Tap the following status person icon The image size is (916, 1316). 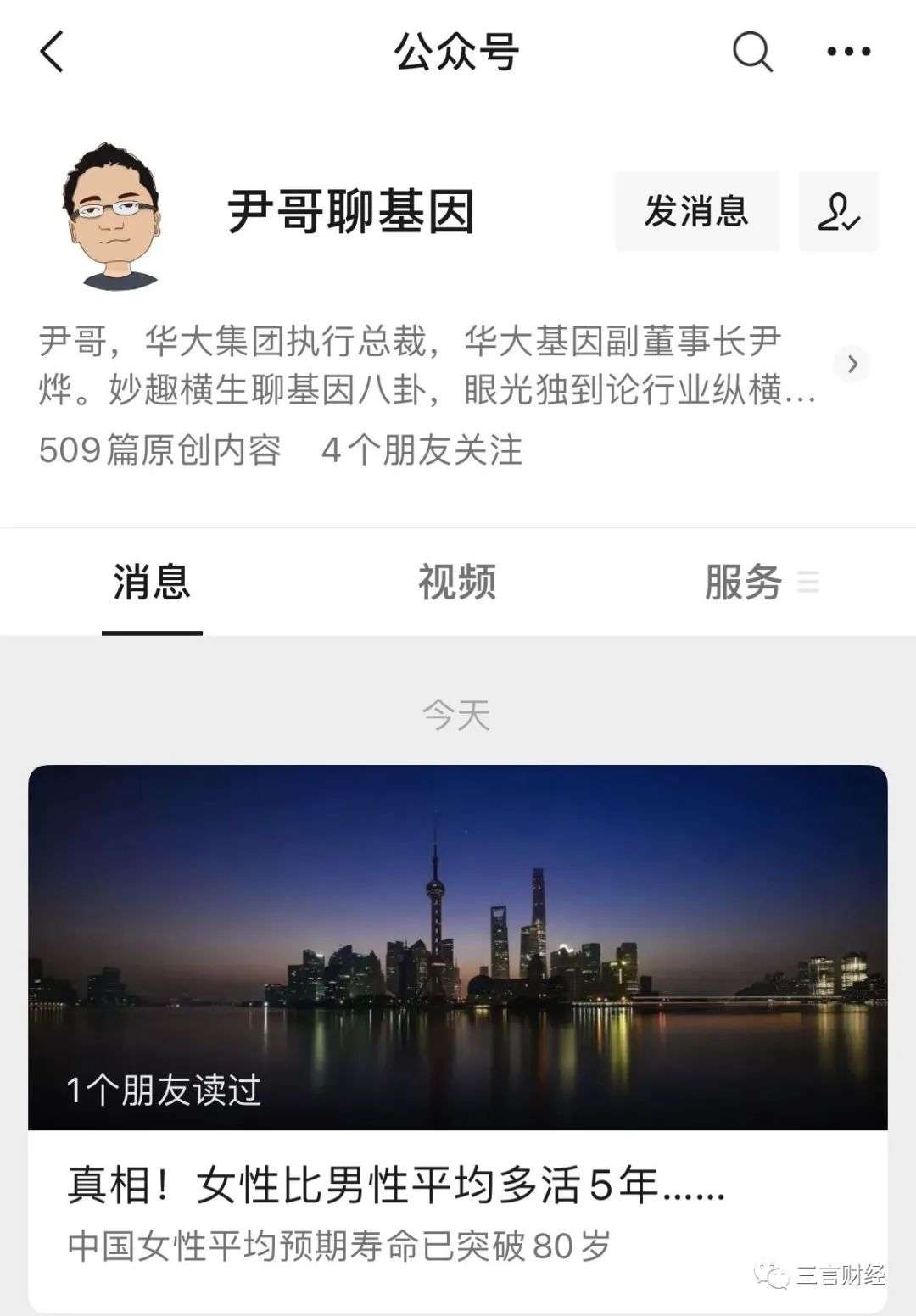(838, 211)
